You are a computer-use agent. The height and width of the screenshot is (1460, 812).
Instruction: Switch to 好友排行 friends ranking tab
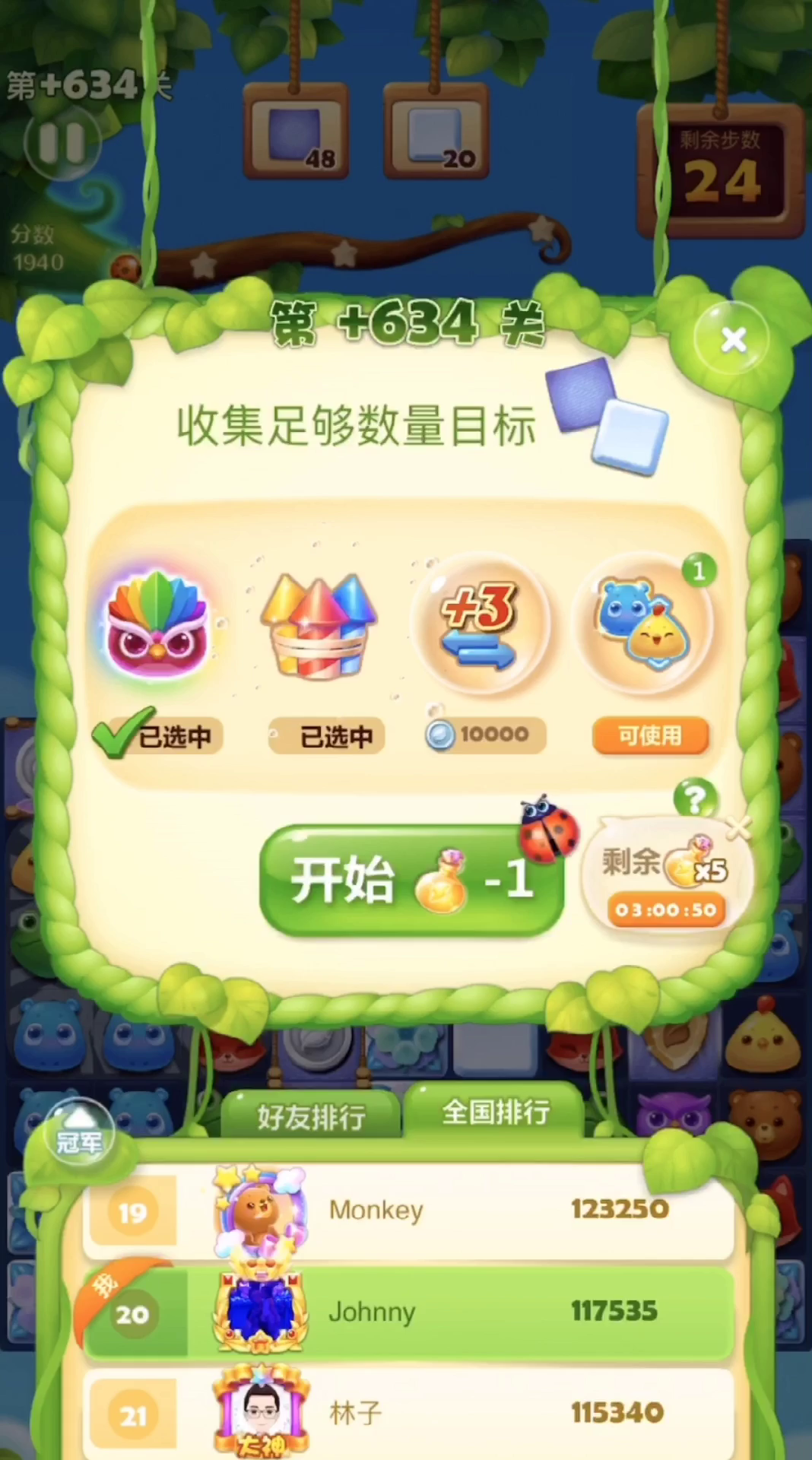pyautogui.click(x=311, y=1116)
